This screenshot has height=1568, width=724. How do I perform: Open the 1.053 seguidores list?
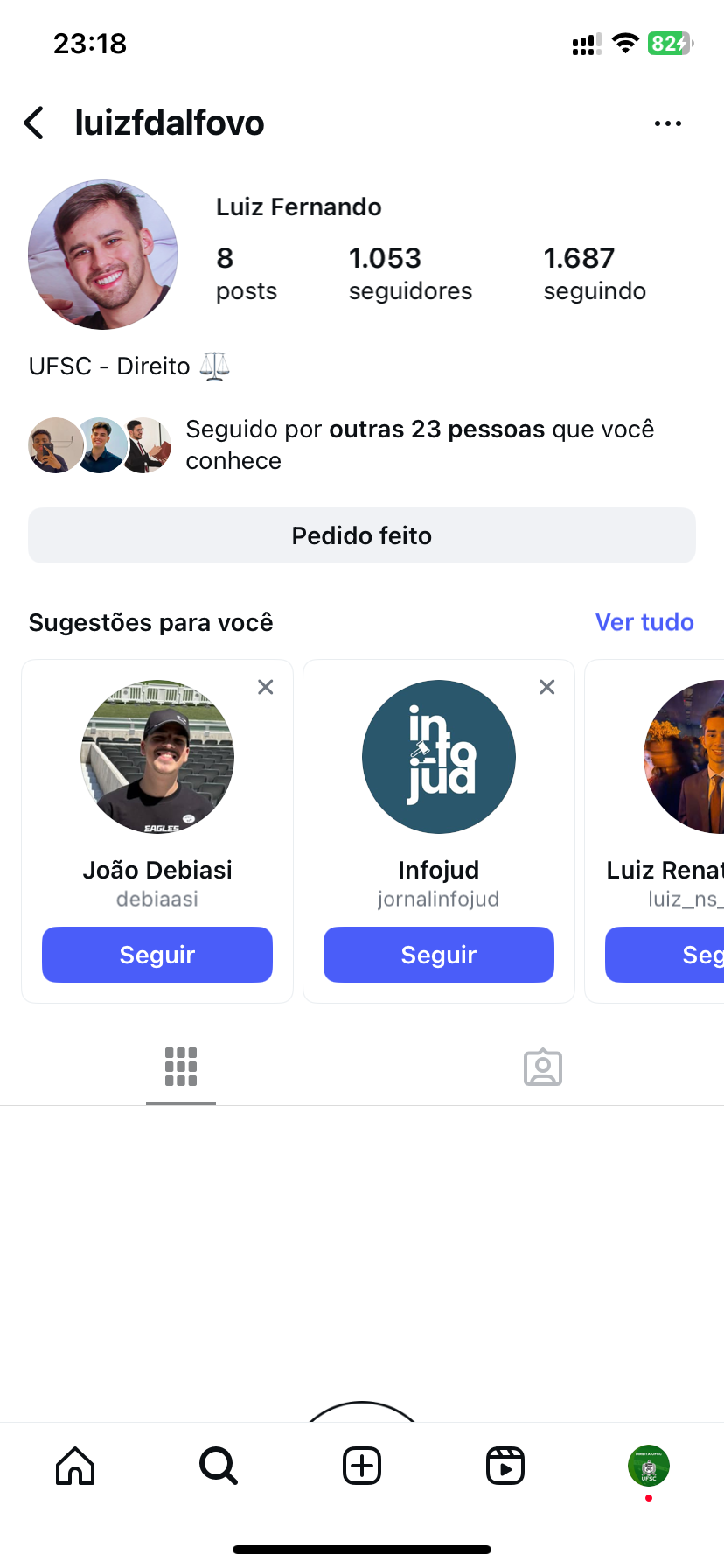pos(410,273)
